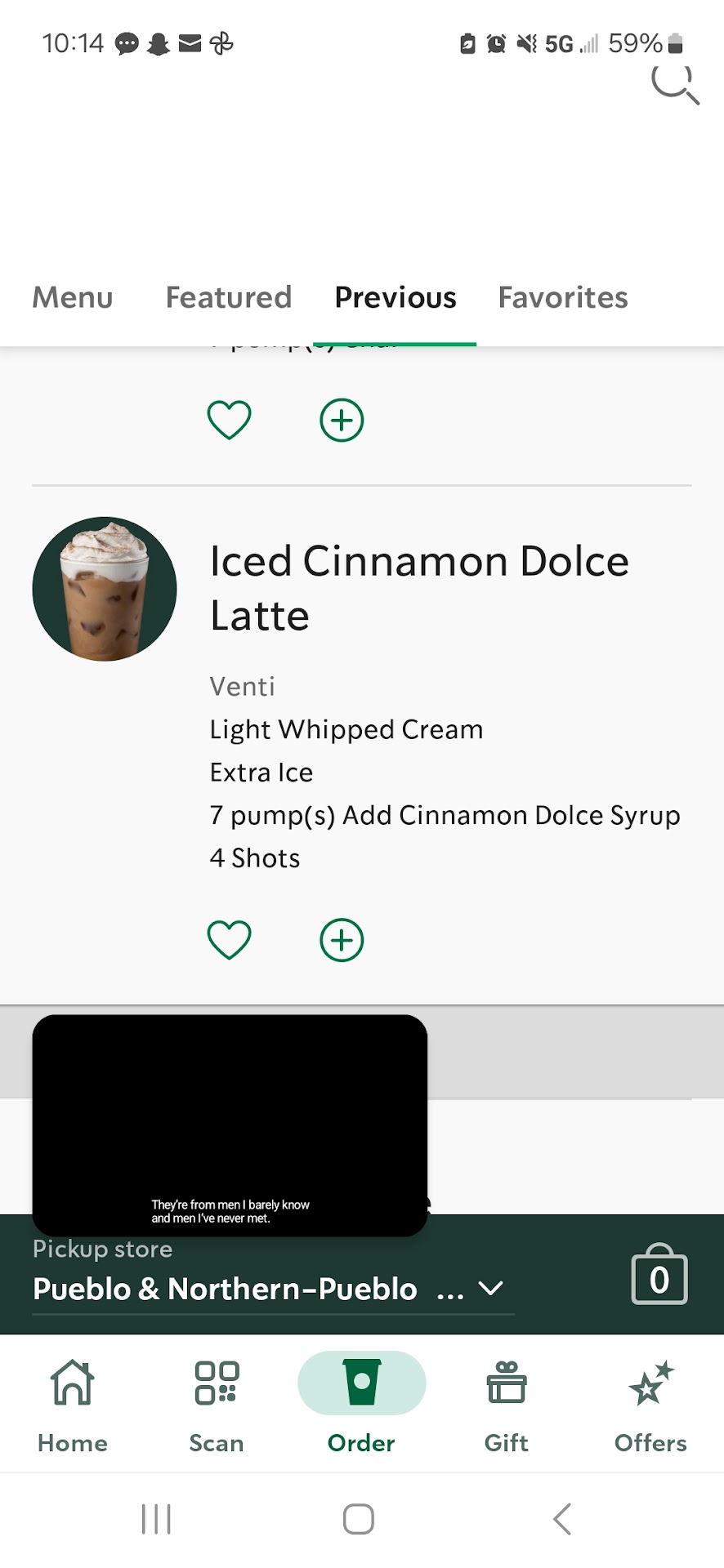Add Iced Cinnamon Dolce Latte to order
This screenshot has width=724, height=1568.
342,939
